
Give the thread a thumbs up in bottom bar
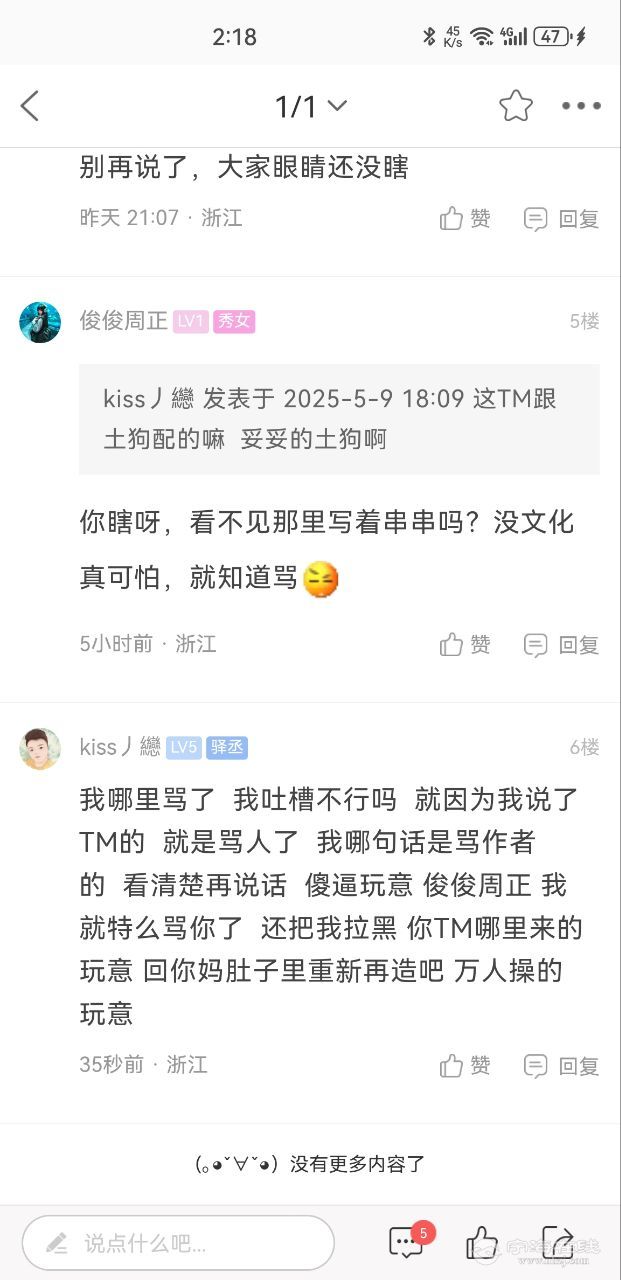(481, 1242)
